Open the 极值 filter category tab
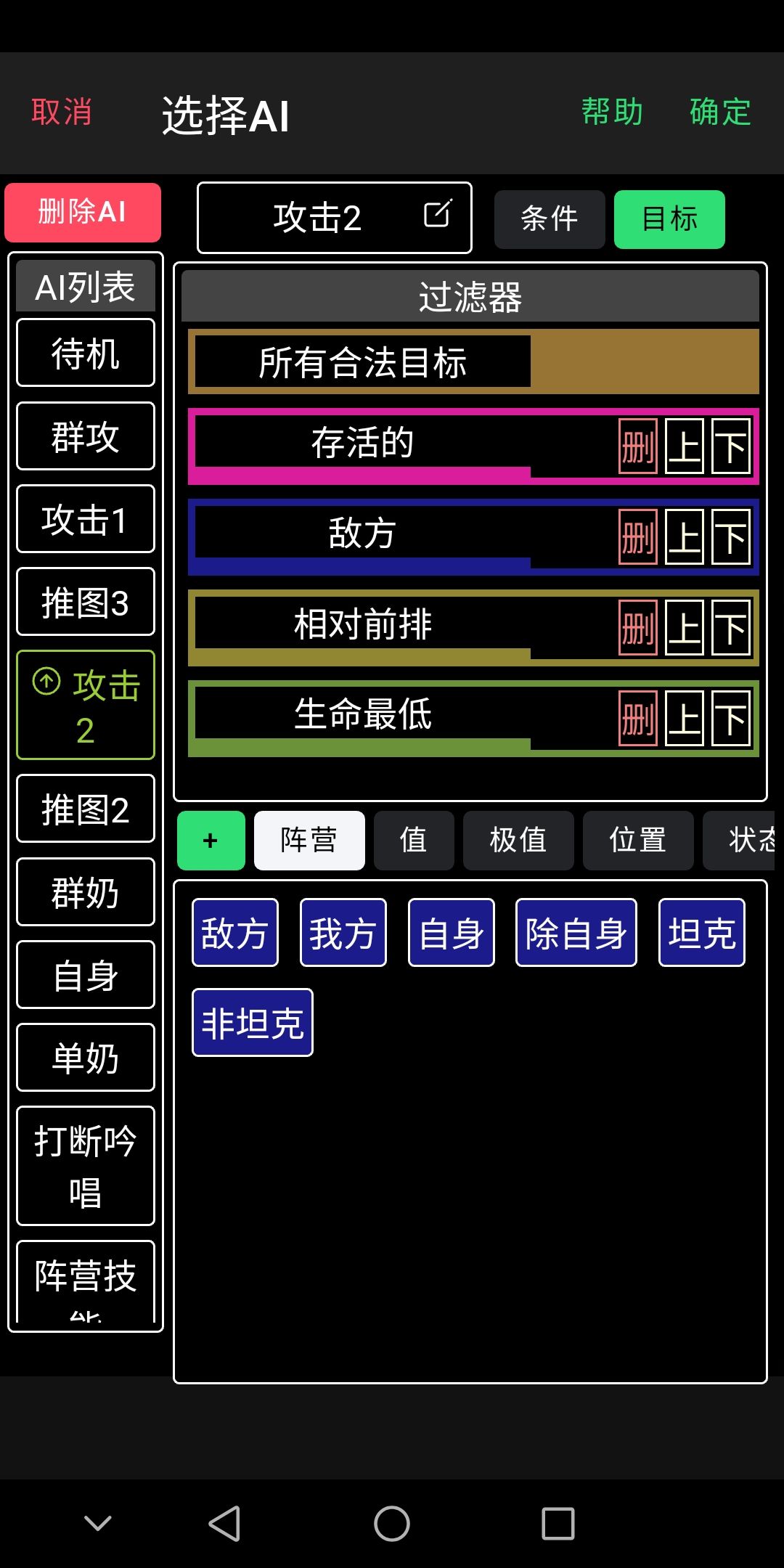This screenshot has width=784, height=1568. point(518,840)
